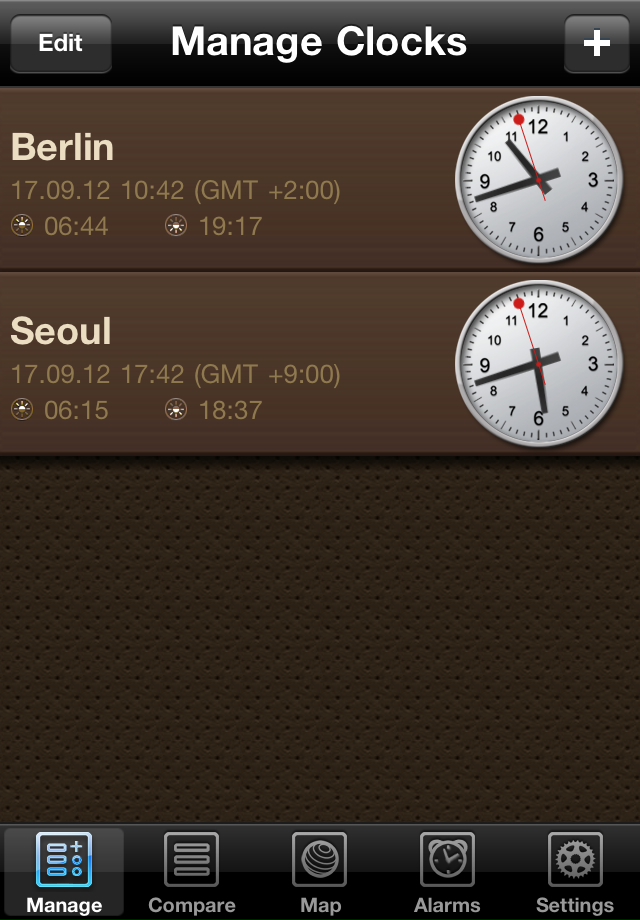Select the Manage tab

64,872
